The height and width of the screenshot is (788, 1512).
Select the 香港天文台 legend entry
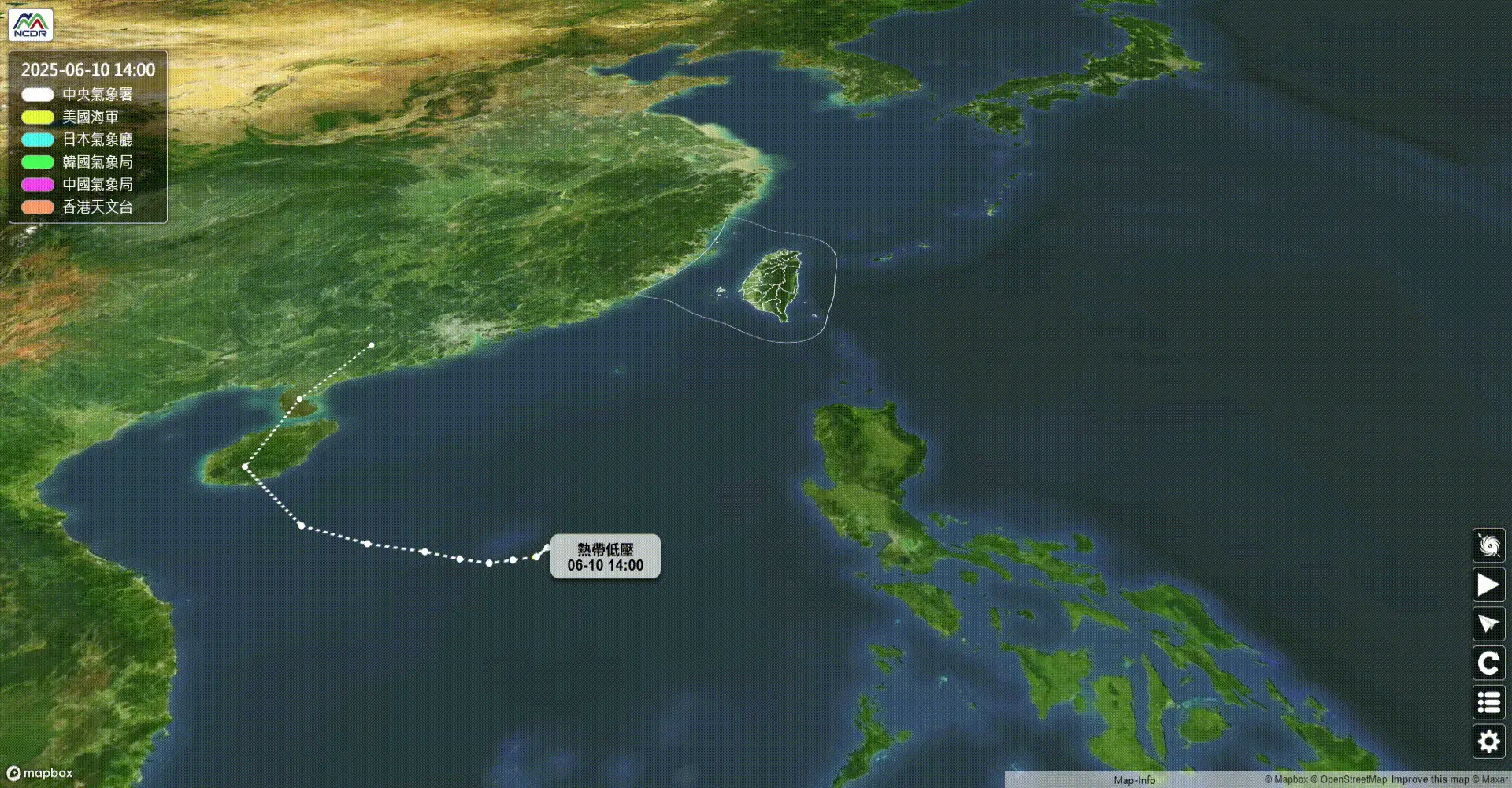coord(97,207)
